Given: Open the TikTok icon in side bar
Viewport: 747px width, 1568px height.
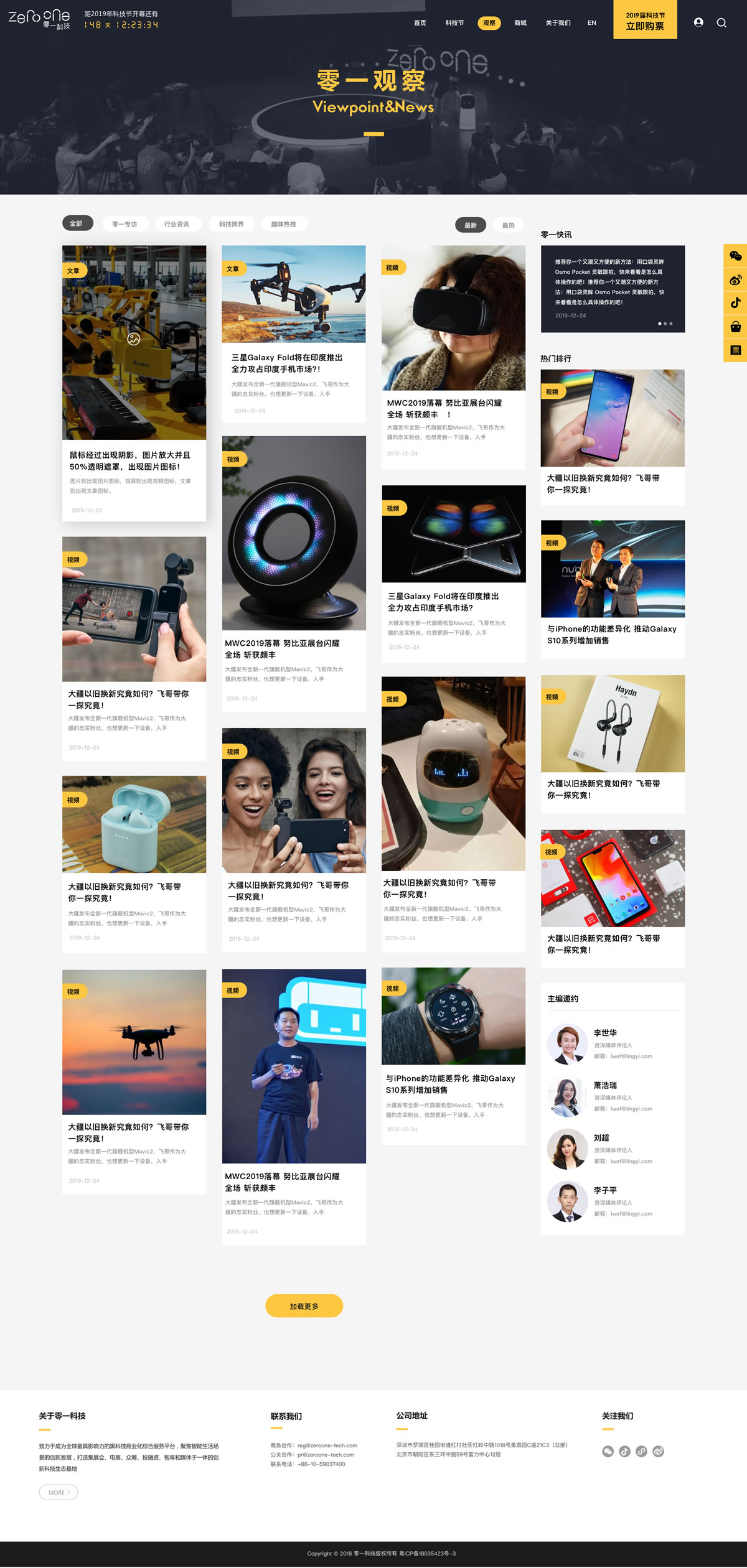Looking at the screenshot, I should tap(735, 303).
